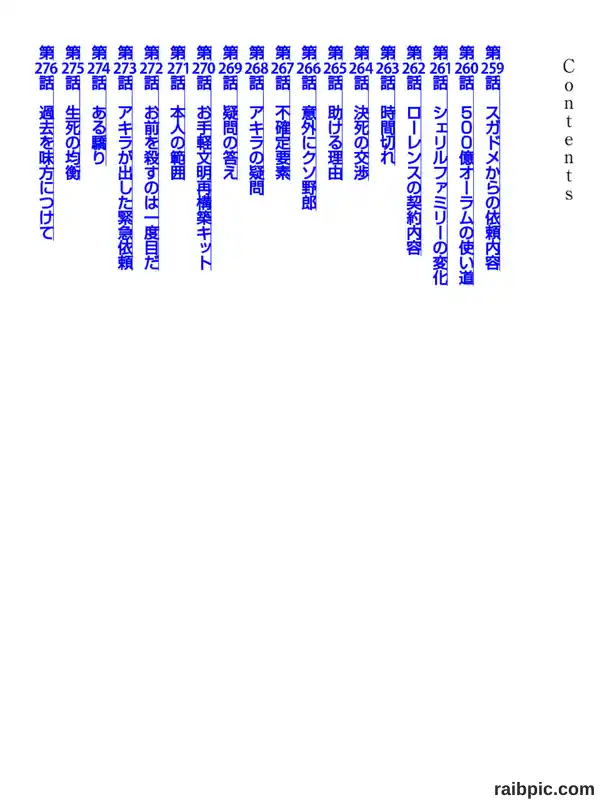Screen dimensions: 600x800
Task: Open chapter 271 本人の範囲
Action: (x=178, y=113)
